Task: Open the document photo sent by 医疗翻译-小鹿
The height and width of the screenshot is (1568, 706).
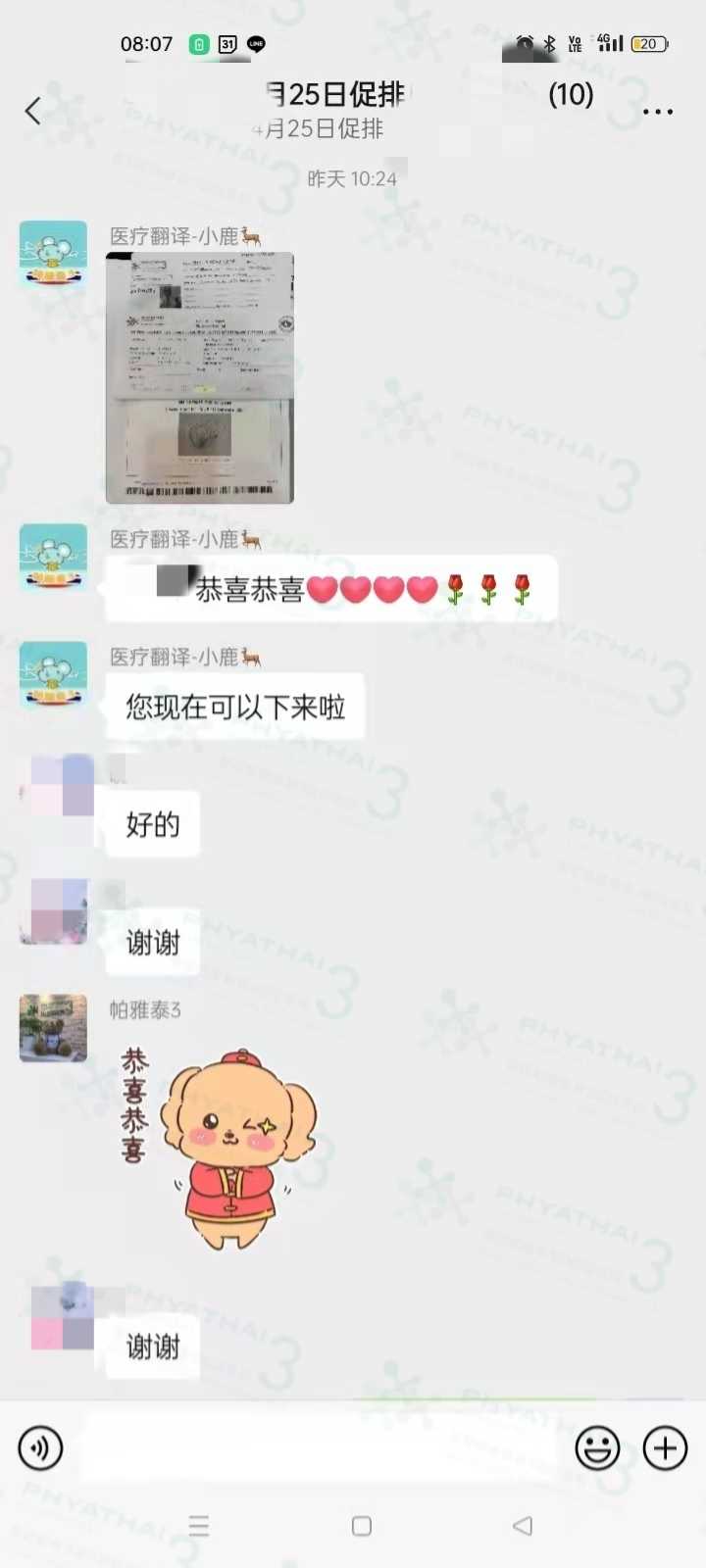Action: [200, 377]
